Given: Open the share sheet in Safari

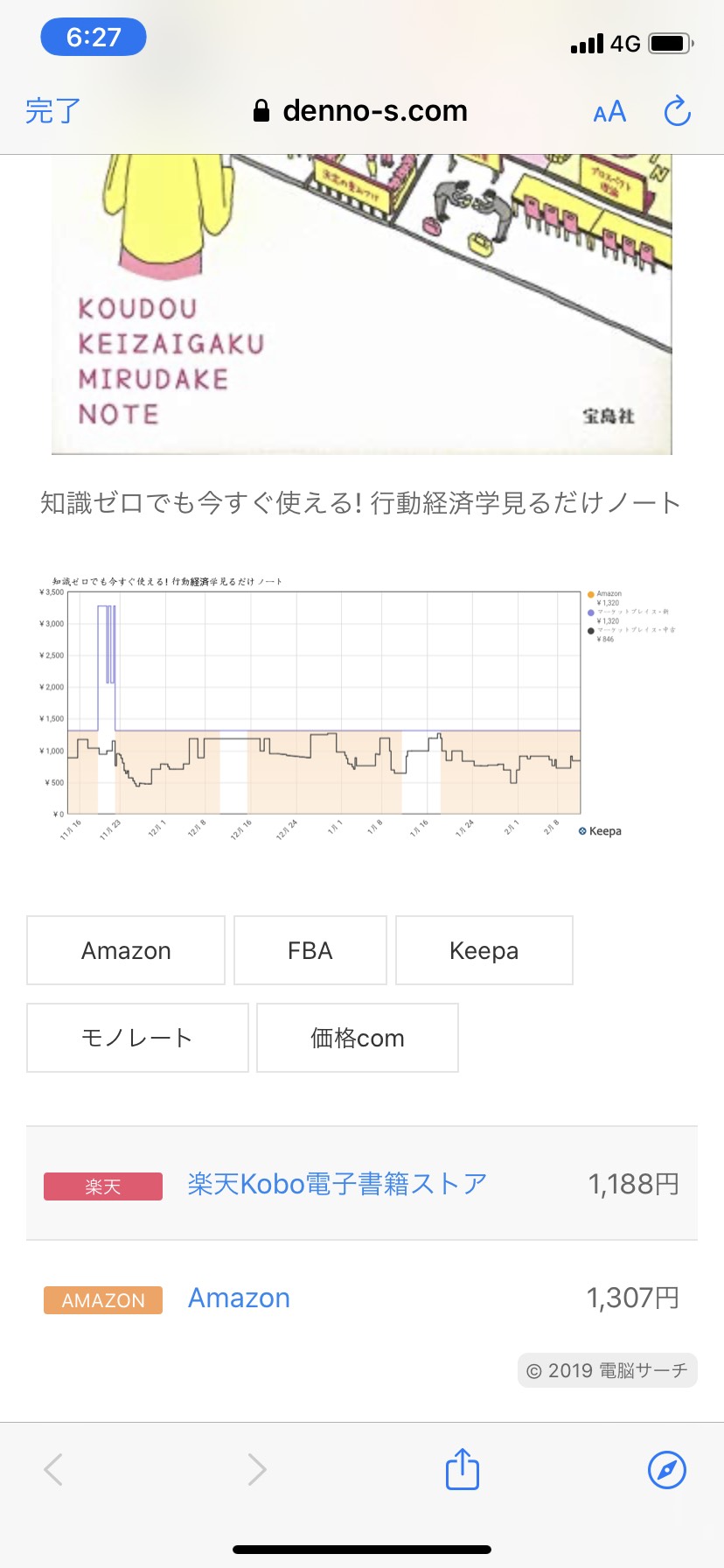Looking at the screenshot, I should coord(461,1469).
